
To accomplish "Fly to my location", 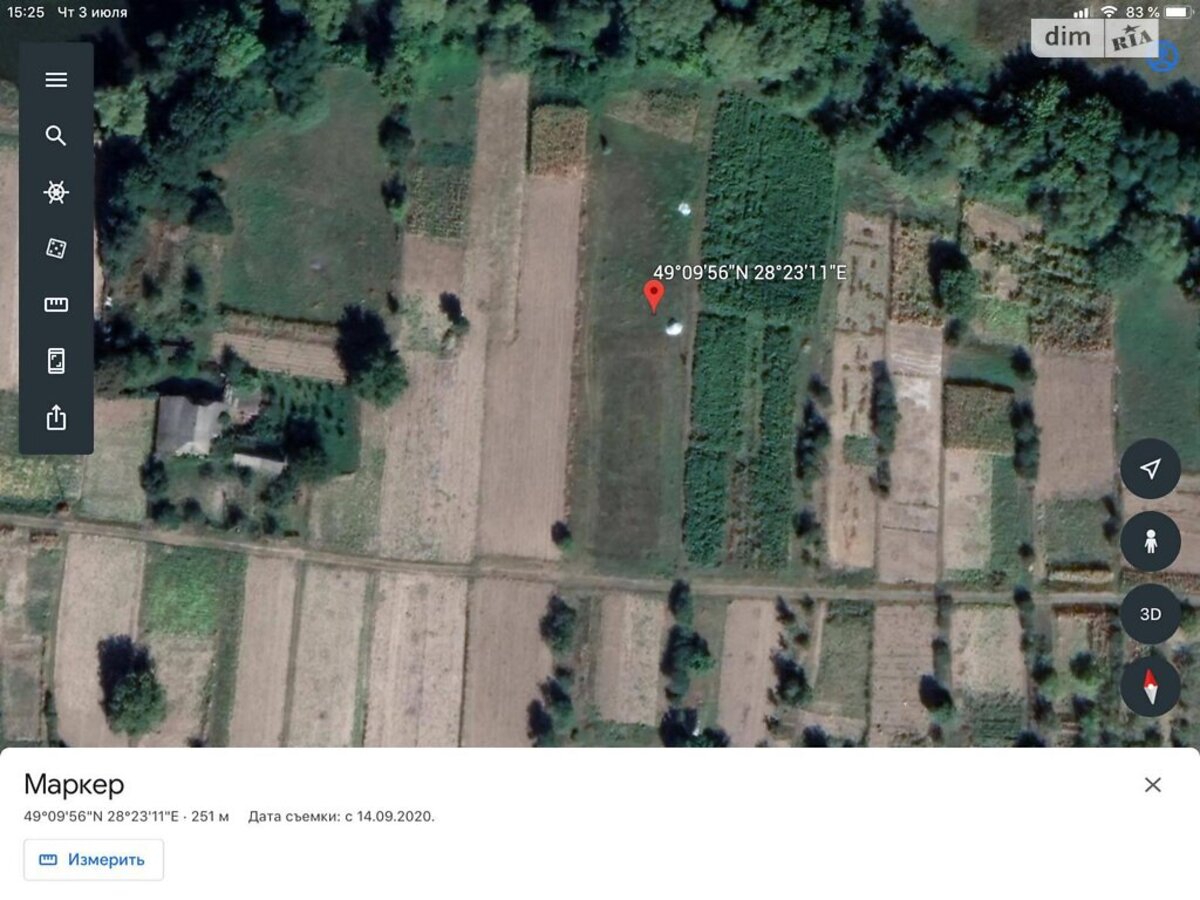I will (x=1150, y=469).
